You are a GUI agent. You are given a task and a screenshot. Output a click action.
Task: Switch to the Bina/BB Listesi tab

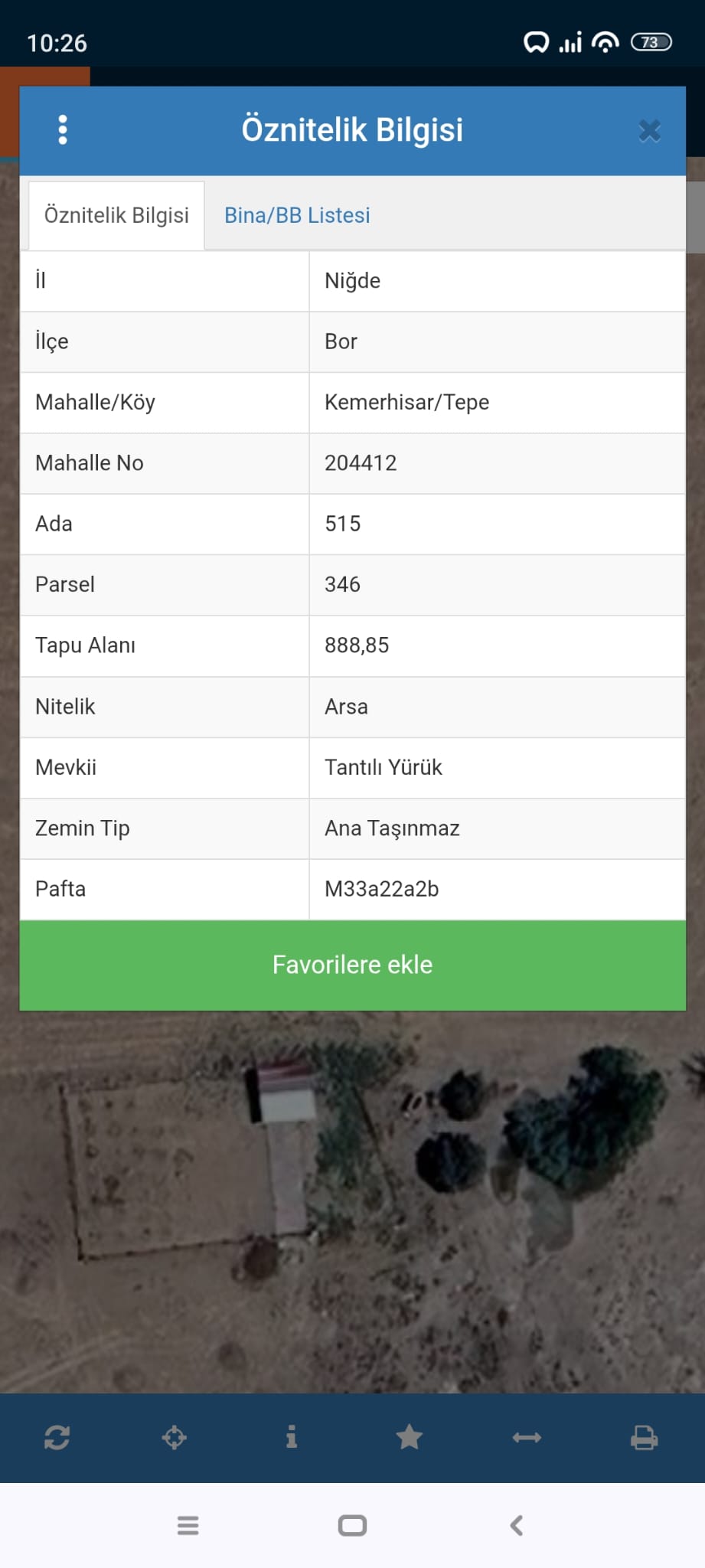click(x=297, y=215)
